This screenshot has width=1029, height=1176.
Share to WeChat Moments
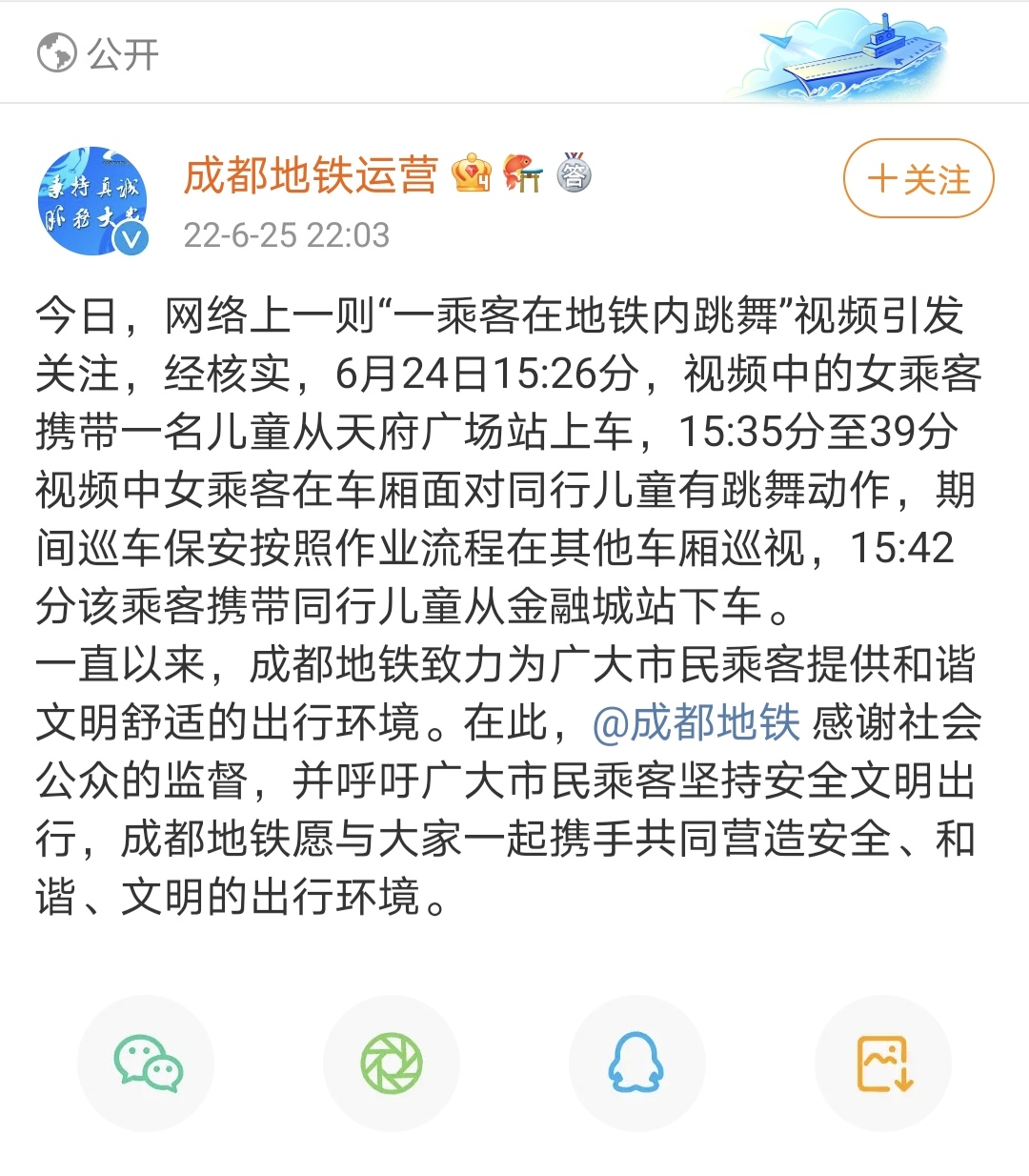392,1063
